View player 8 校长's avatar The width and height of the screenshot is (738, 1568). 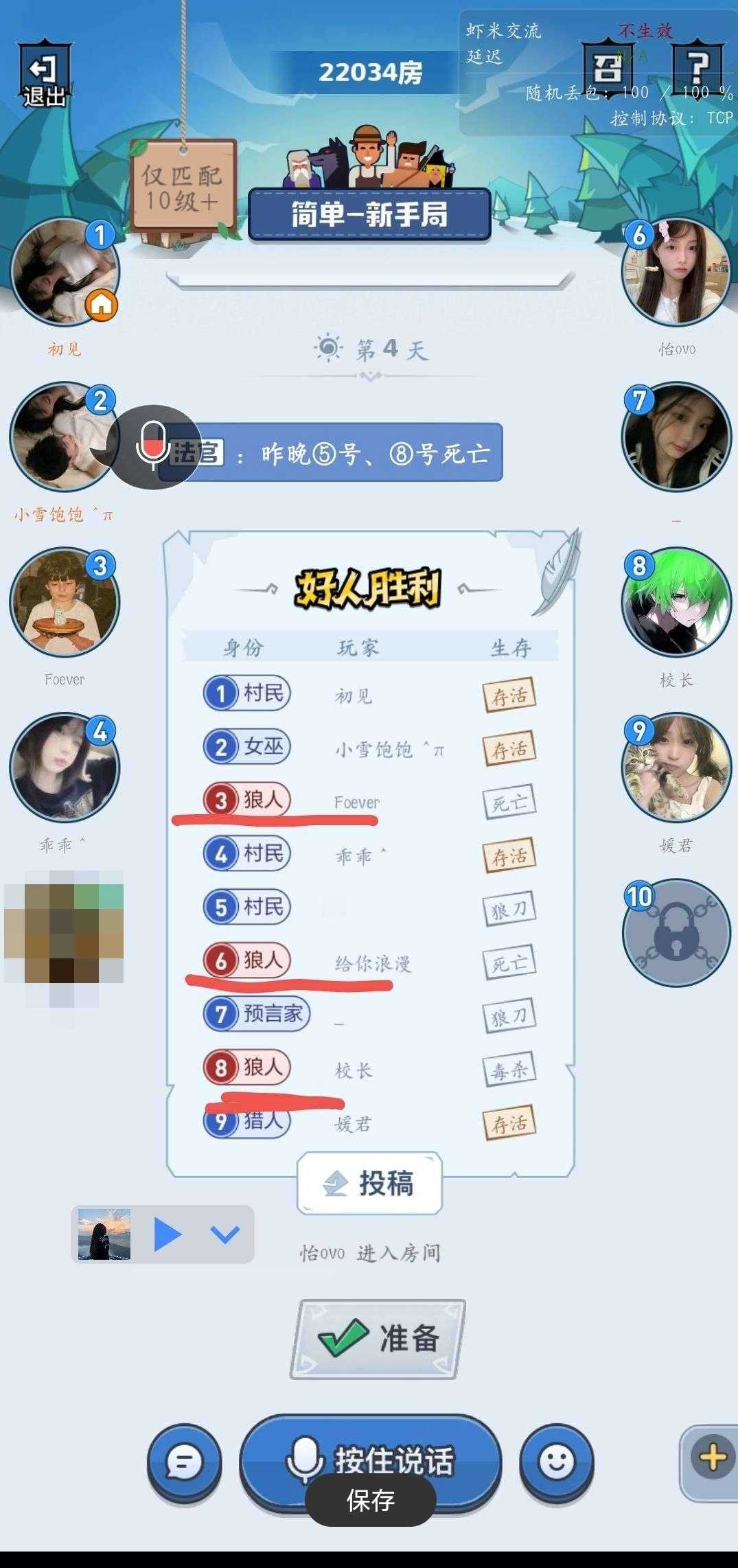tap(676, 603)
